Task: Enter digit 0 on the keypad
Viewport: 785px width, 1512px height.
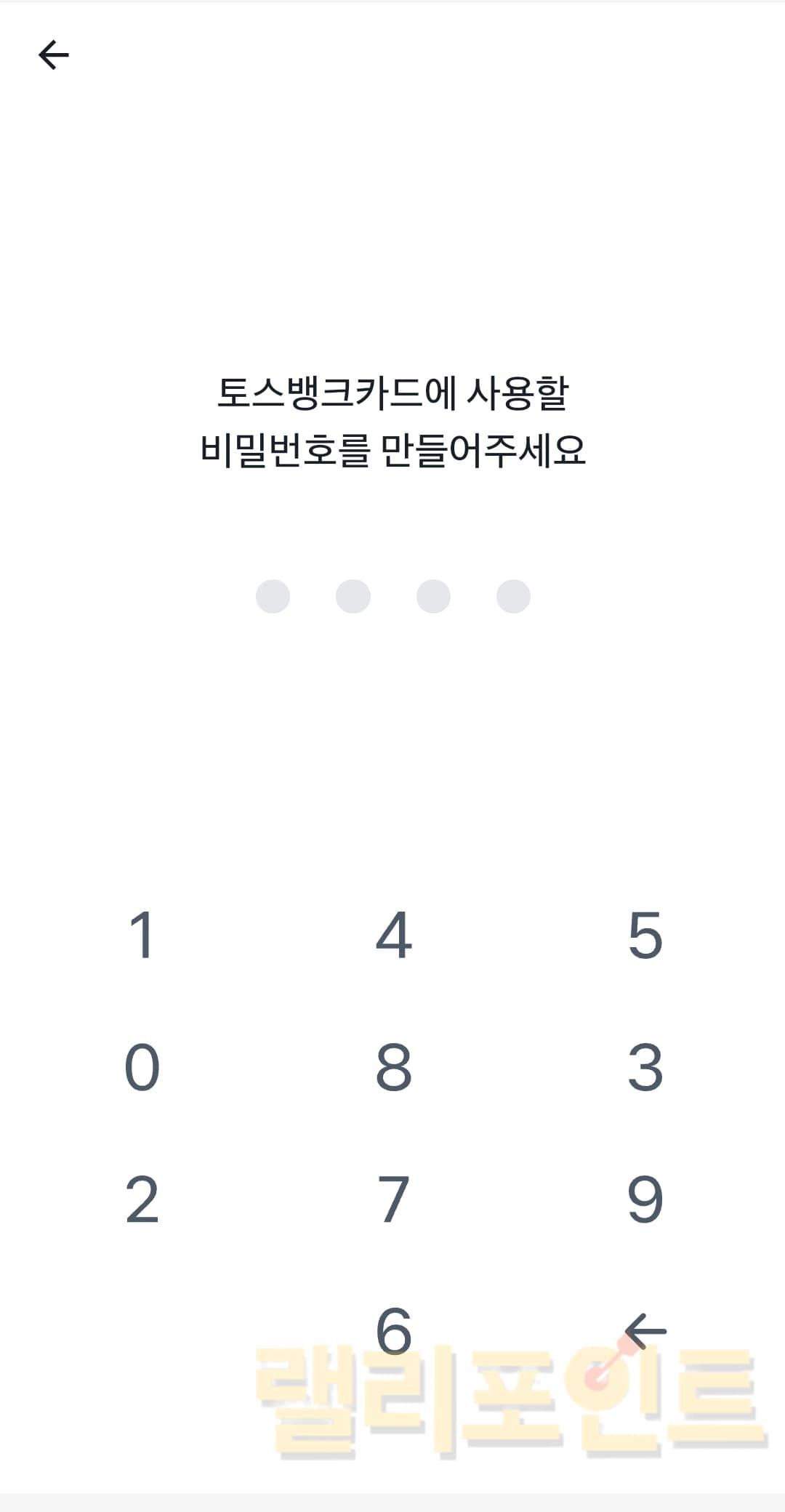Action: [142, 1068]
